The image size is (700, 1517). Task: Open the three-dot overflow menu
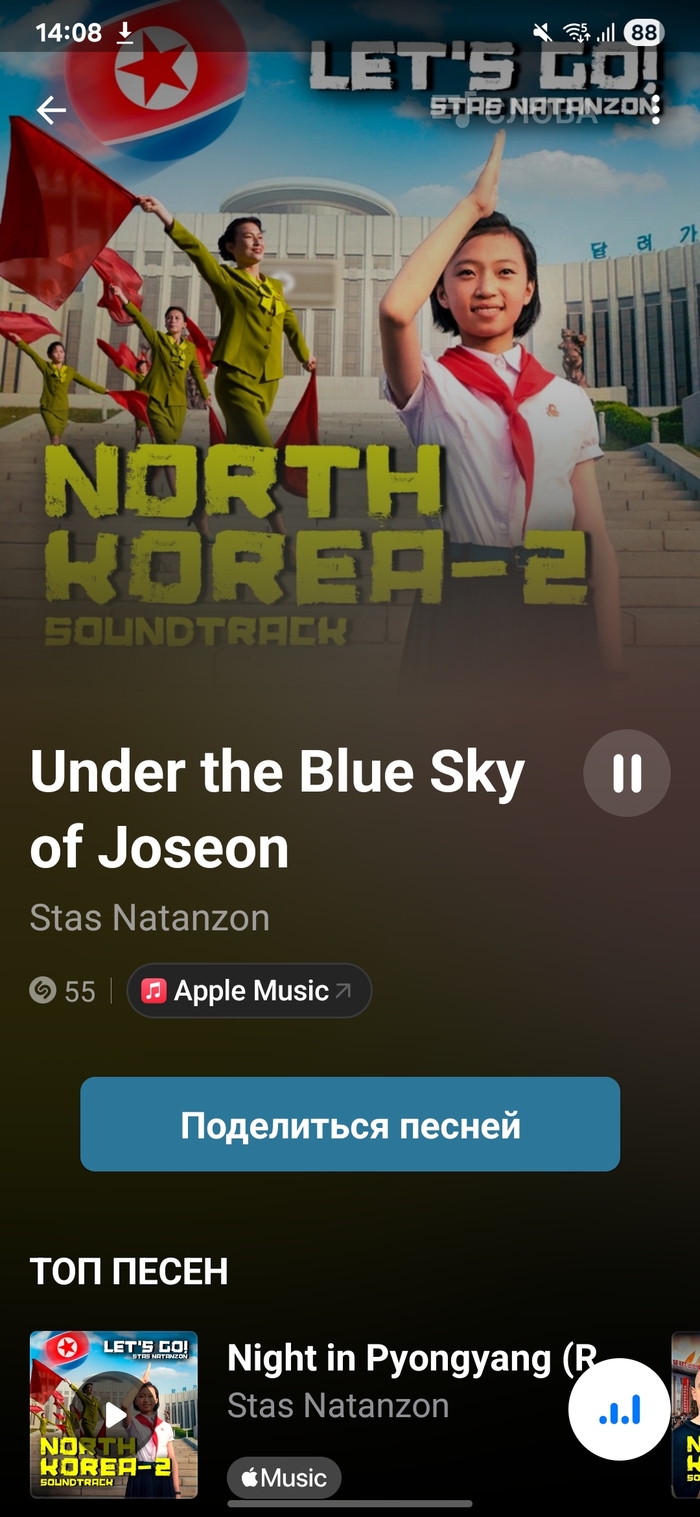tap(655, 110)
